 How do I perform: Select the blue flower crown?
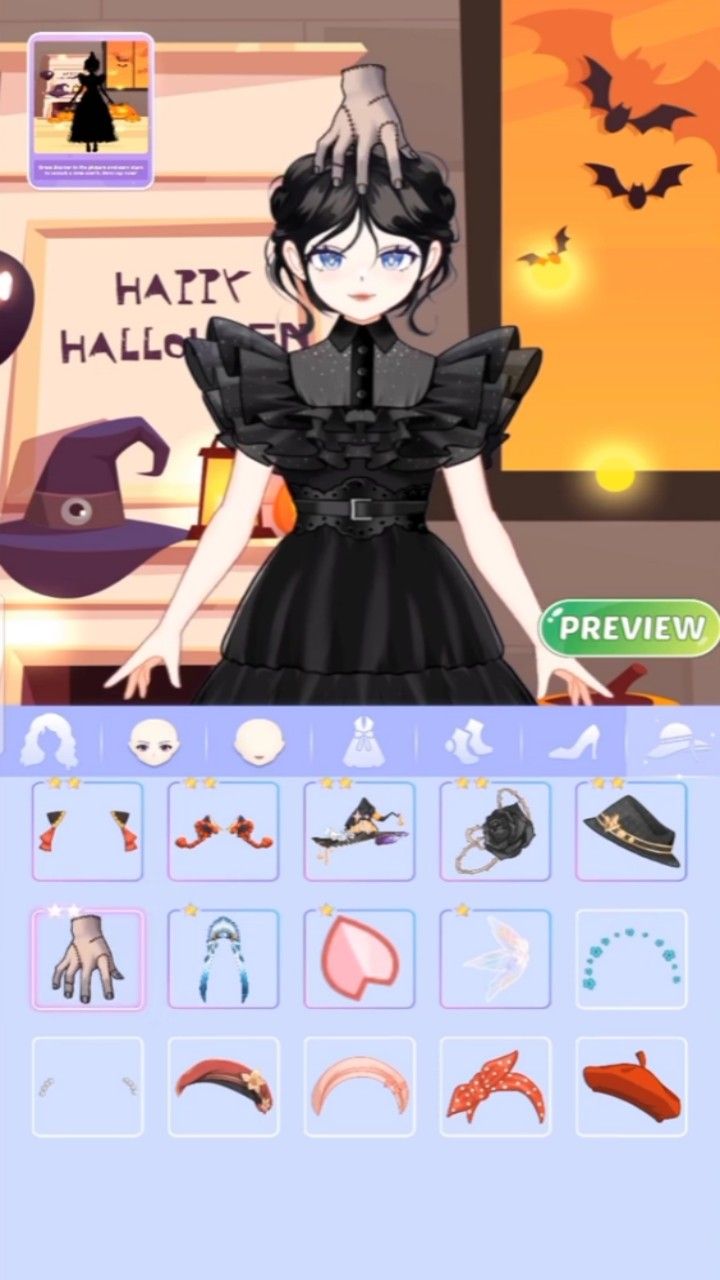[x=631, y=959]
